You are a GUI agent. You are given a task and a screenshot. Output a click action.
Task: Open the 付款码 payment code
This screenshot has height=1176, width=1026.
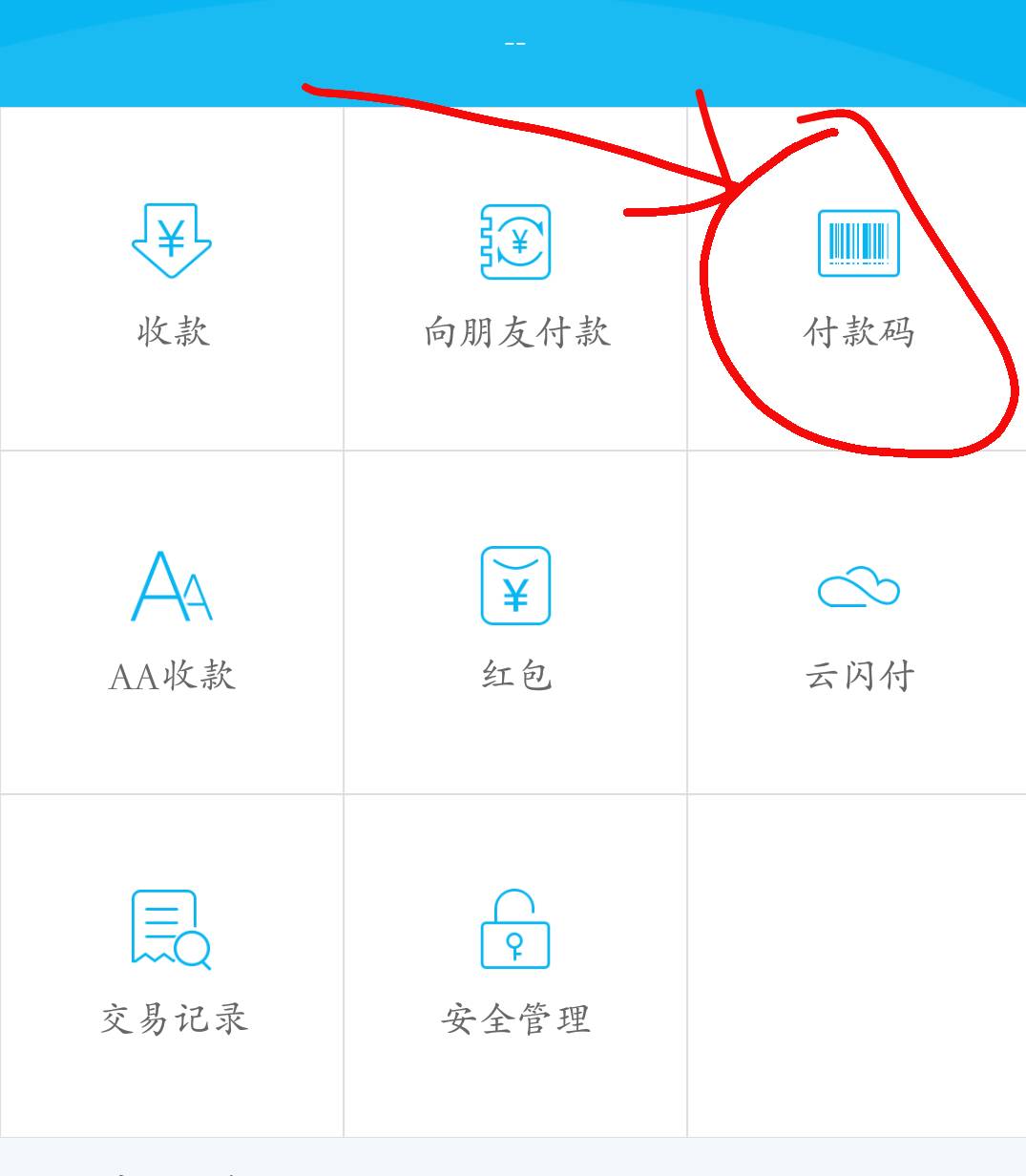[858, 277]
